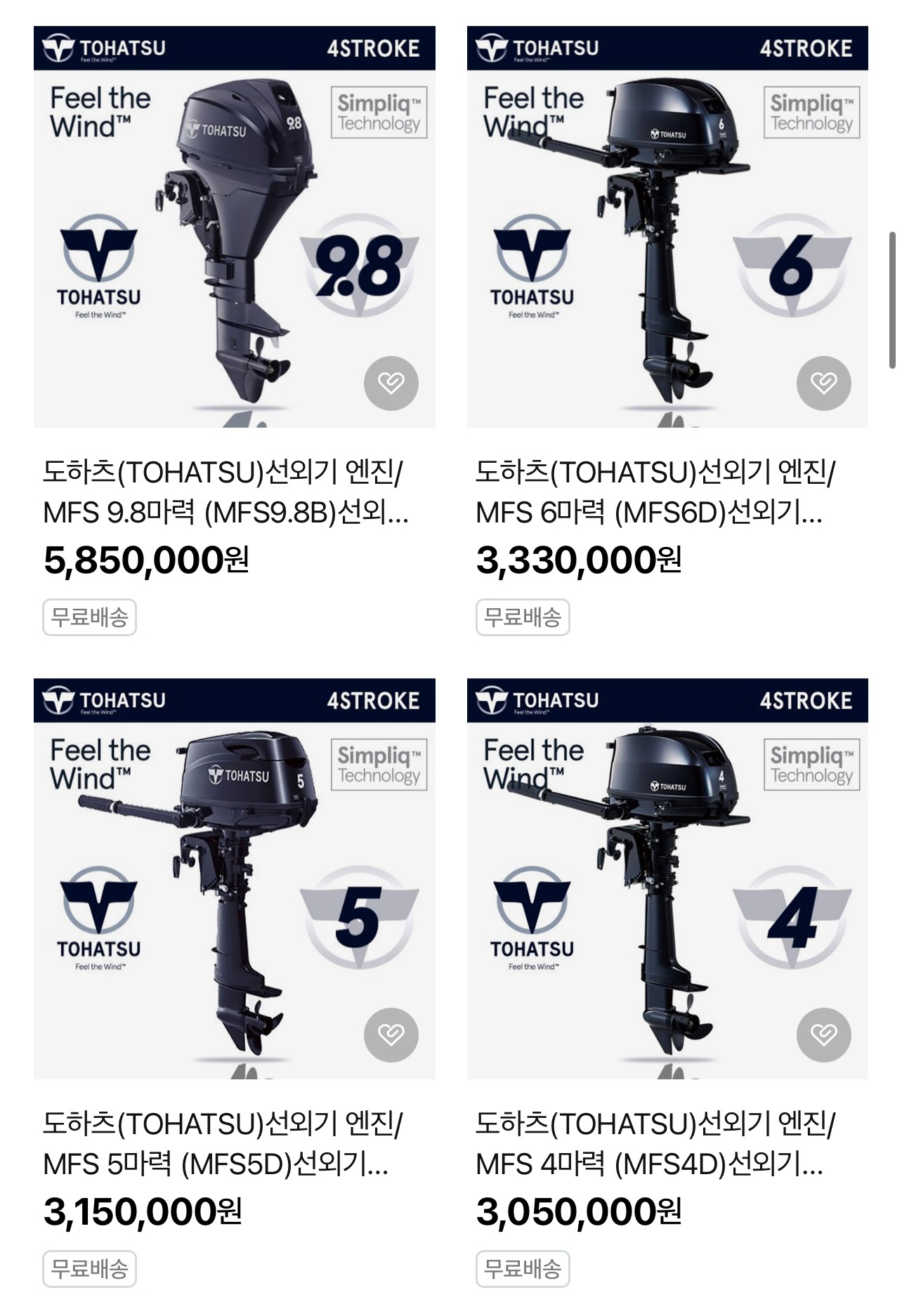
Task: Like the MFS 4마력 engine with heart icon
Action: [x=823, y=1034]
